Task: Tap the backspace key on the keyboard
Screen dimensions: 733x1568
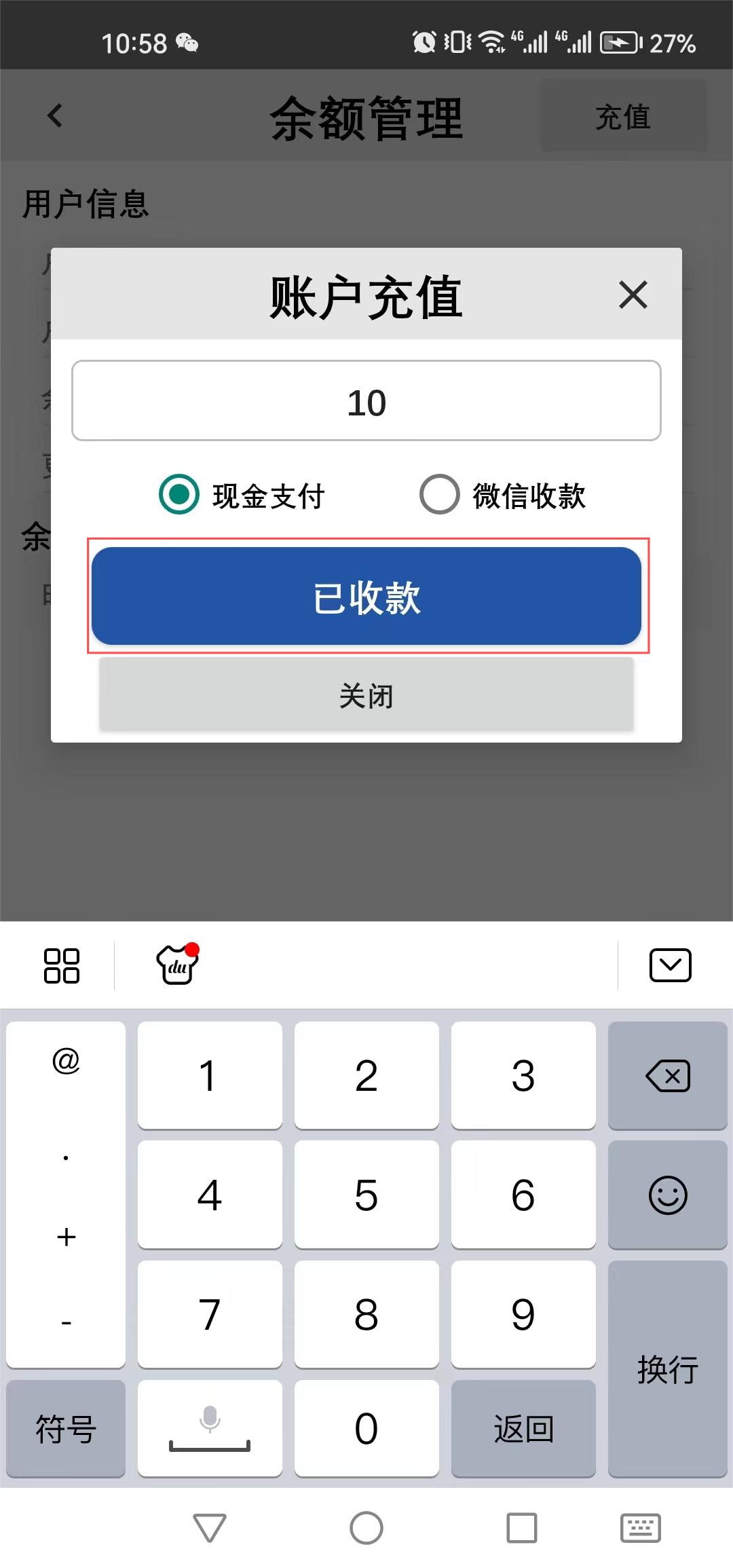Action: coord(667,1076)
